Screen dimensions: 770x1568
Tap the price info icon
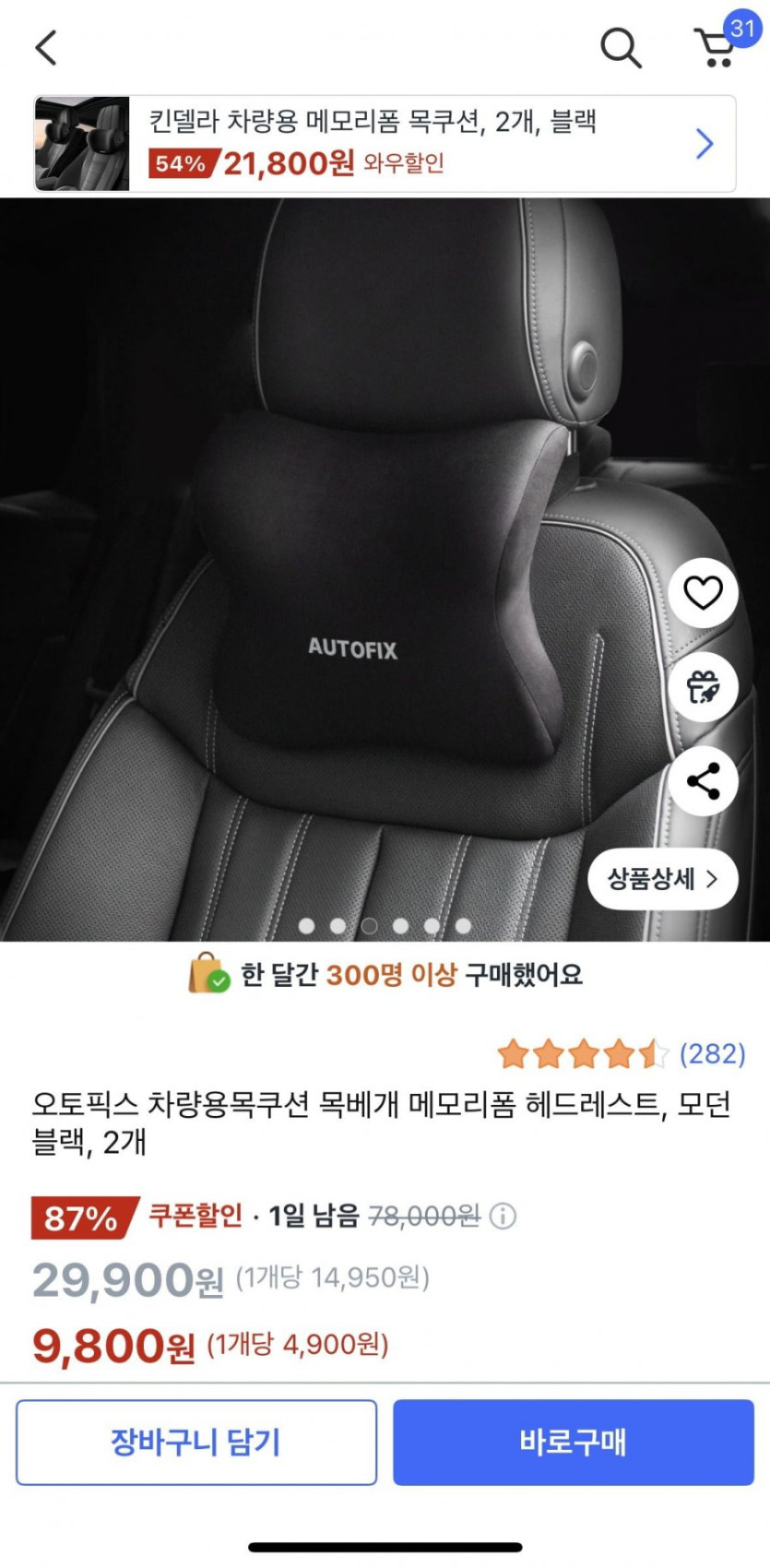[503, 1217]
